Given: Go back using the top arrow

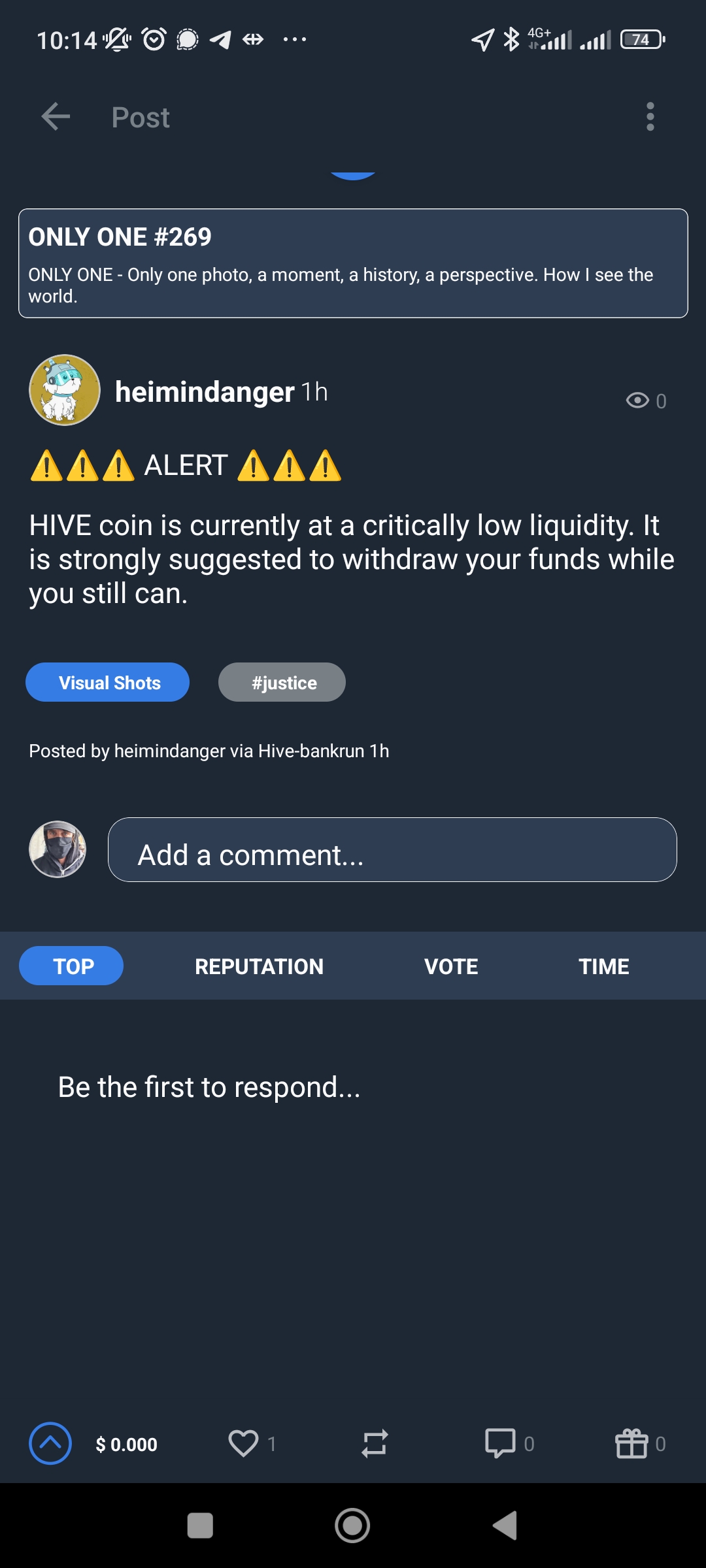Looking at the screenshot, I should [56, 117].
